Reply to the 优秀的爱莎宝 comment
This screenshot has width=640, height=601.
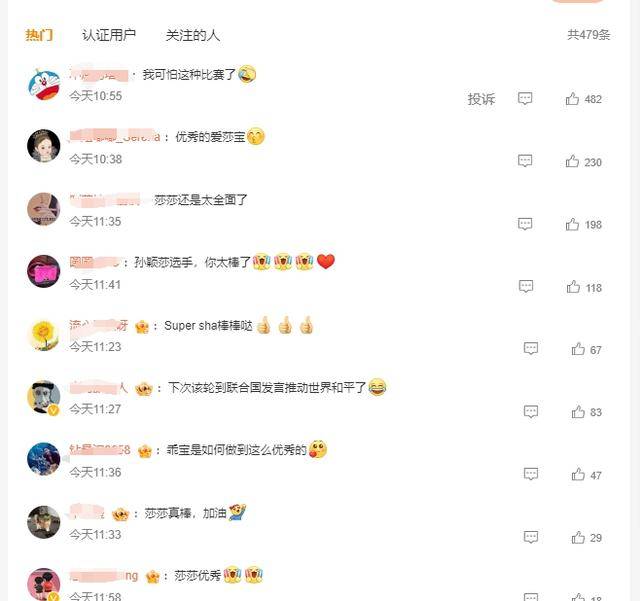[x=525, y=161]
